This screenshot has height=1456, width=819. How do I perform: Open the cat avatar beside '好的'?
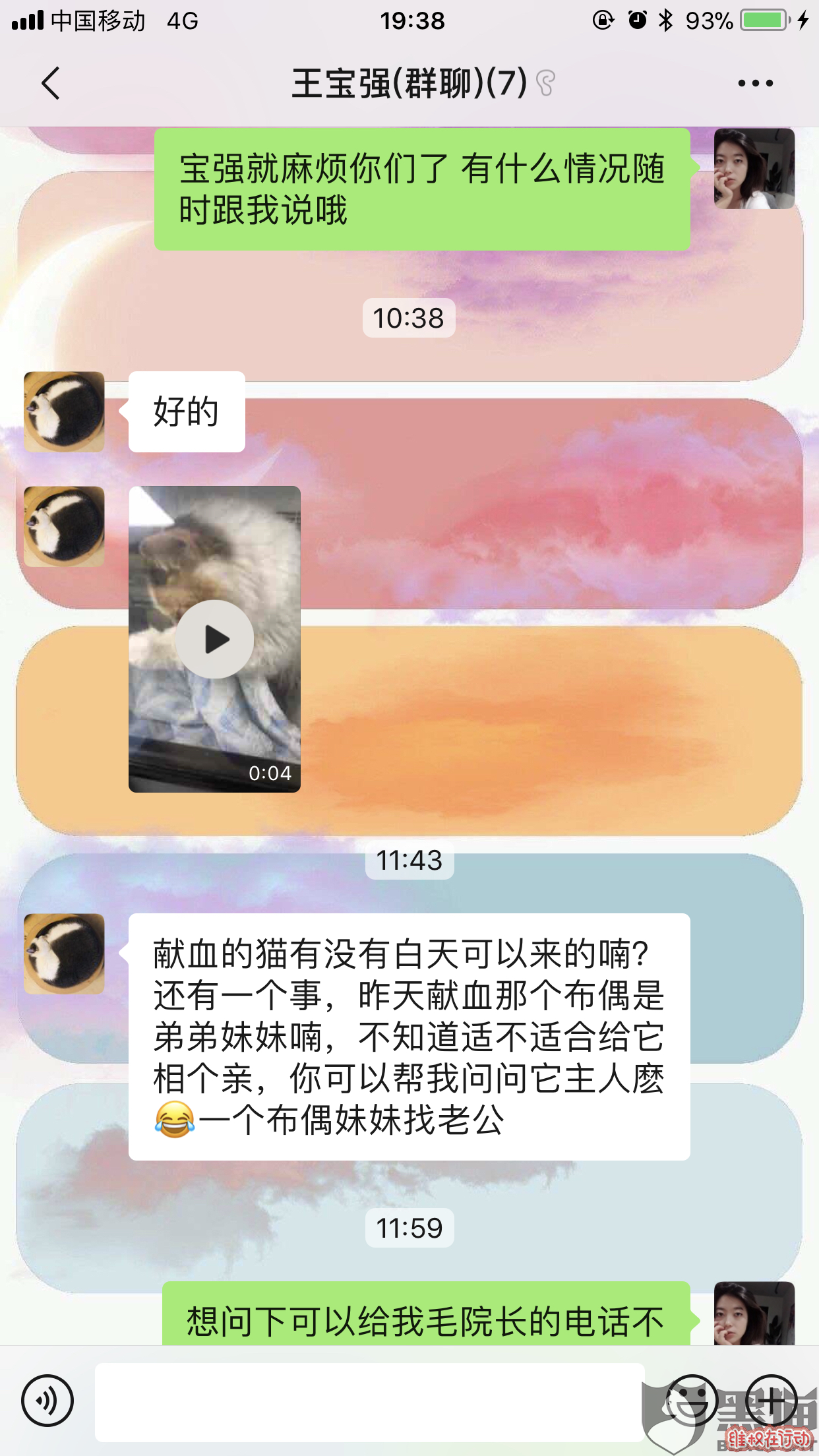tap(64, 411)
